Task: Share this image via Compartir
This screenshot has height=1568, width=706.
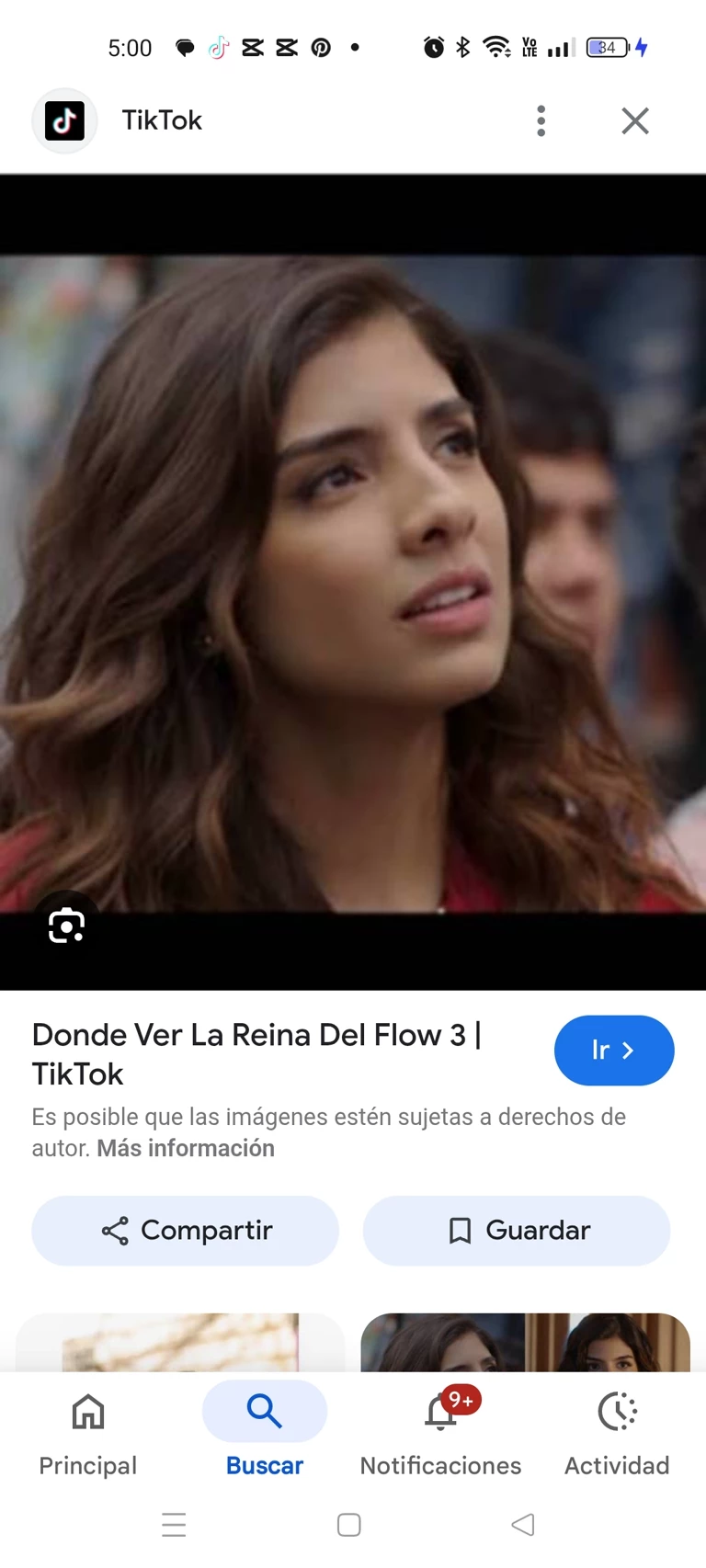Action: 185,1230
